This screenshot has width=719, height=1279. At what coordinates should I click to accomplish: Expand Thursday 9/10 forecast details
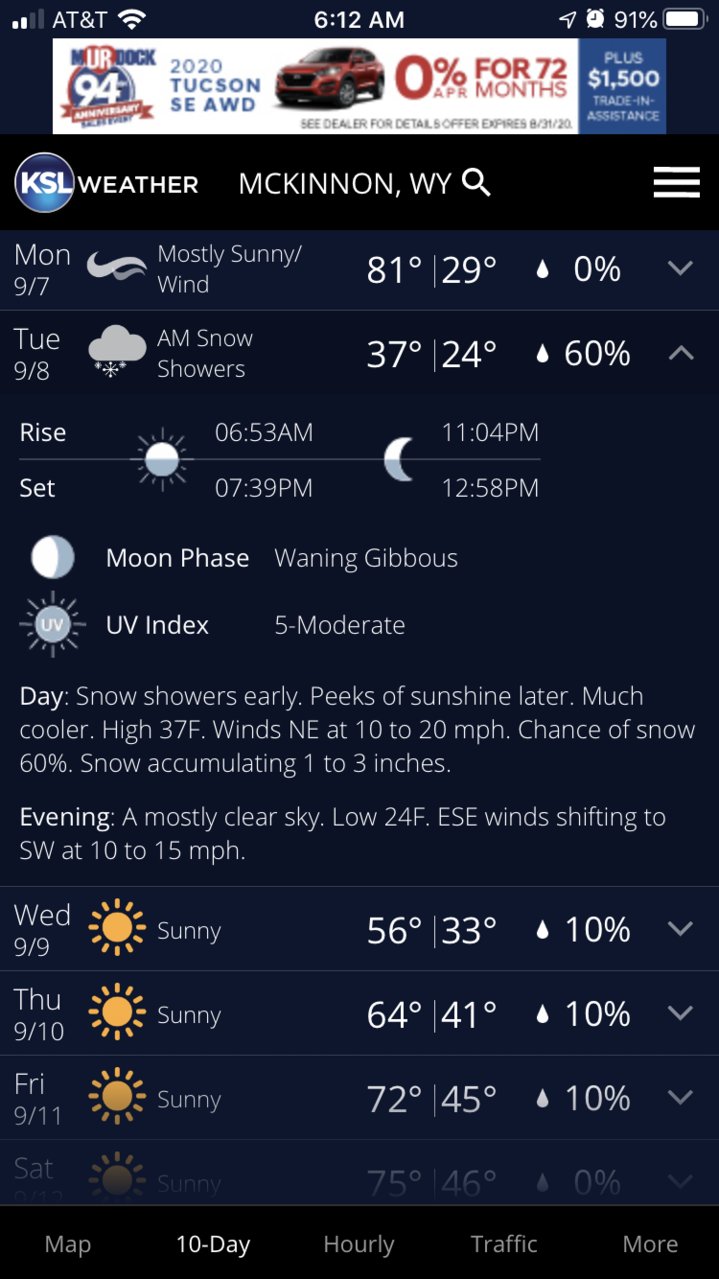coord(680,1014)
